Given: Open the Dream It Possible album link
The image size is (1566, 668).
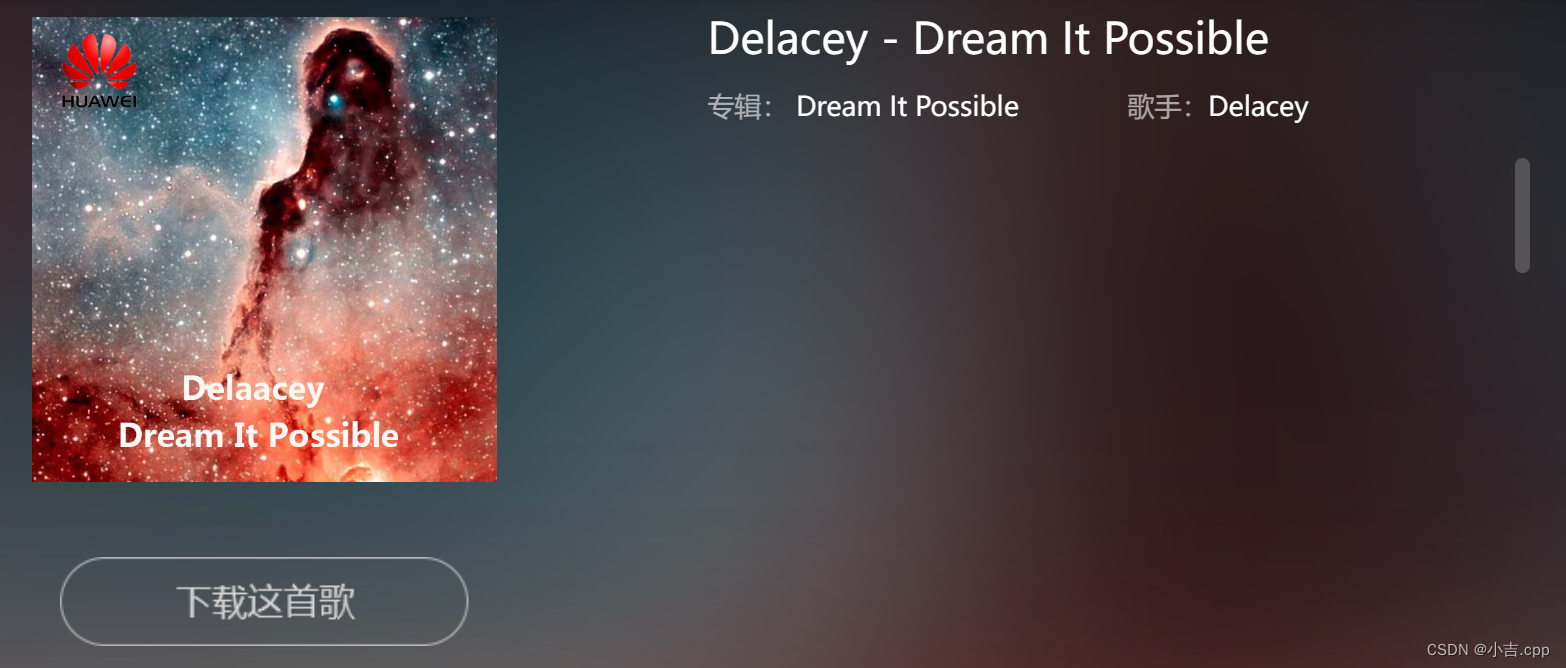Looking at the screenshot, I should coord(907,106).
